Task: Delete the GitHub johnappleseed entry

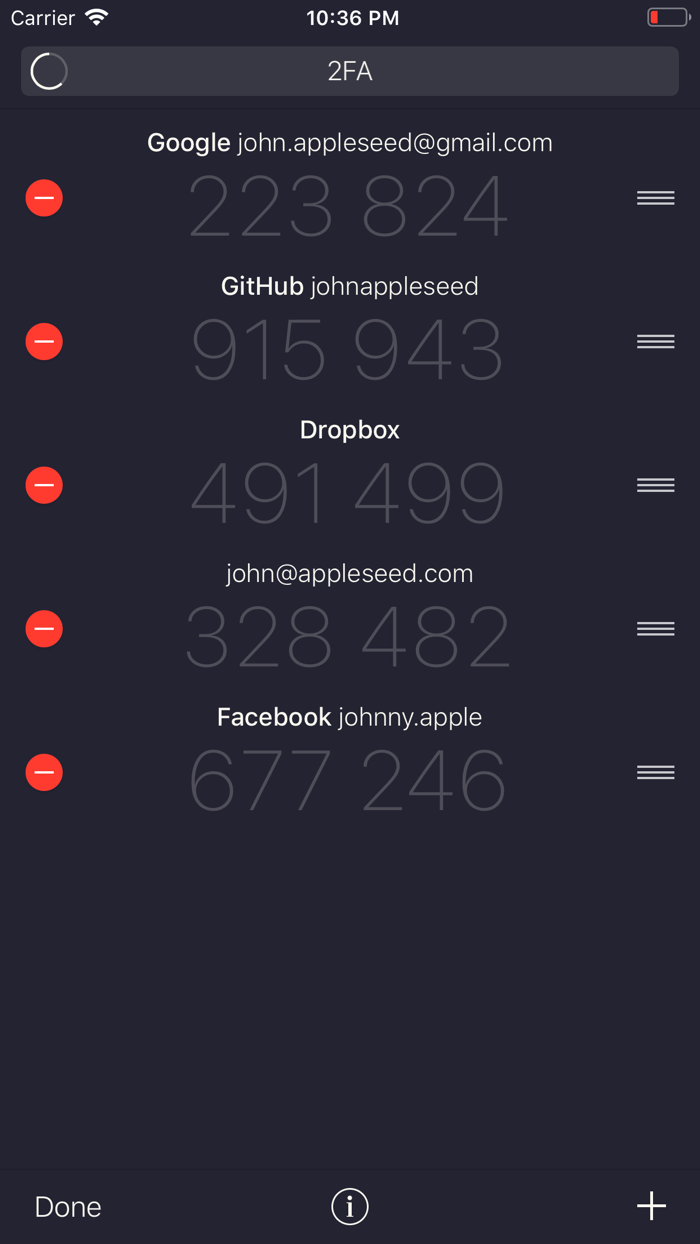Action: click(x=44, y=342)
